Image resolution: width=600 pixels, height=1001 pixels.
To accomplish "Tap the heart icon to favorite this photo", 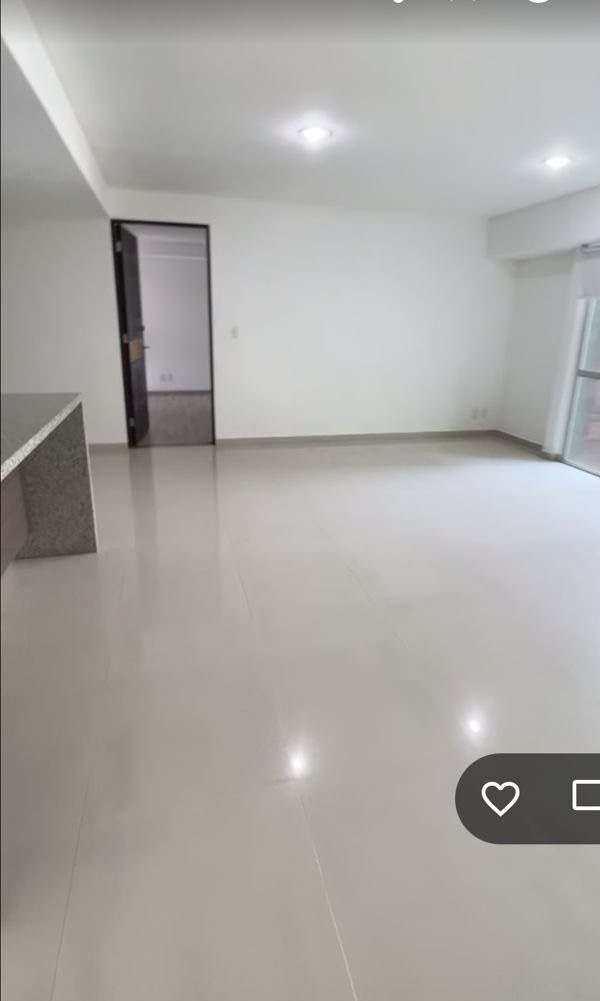I will tap(500, 798).
